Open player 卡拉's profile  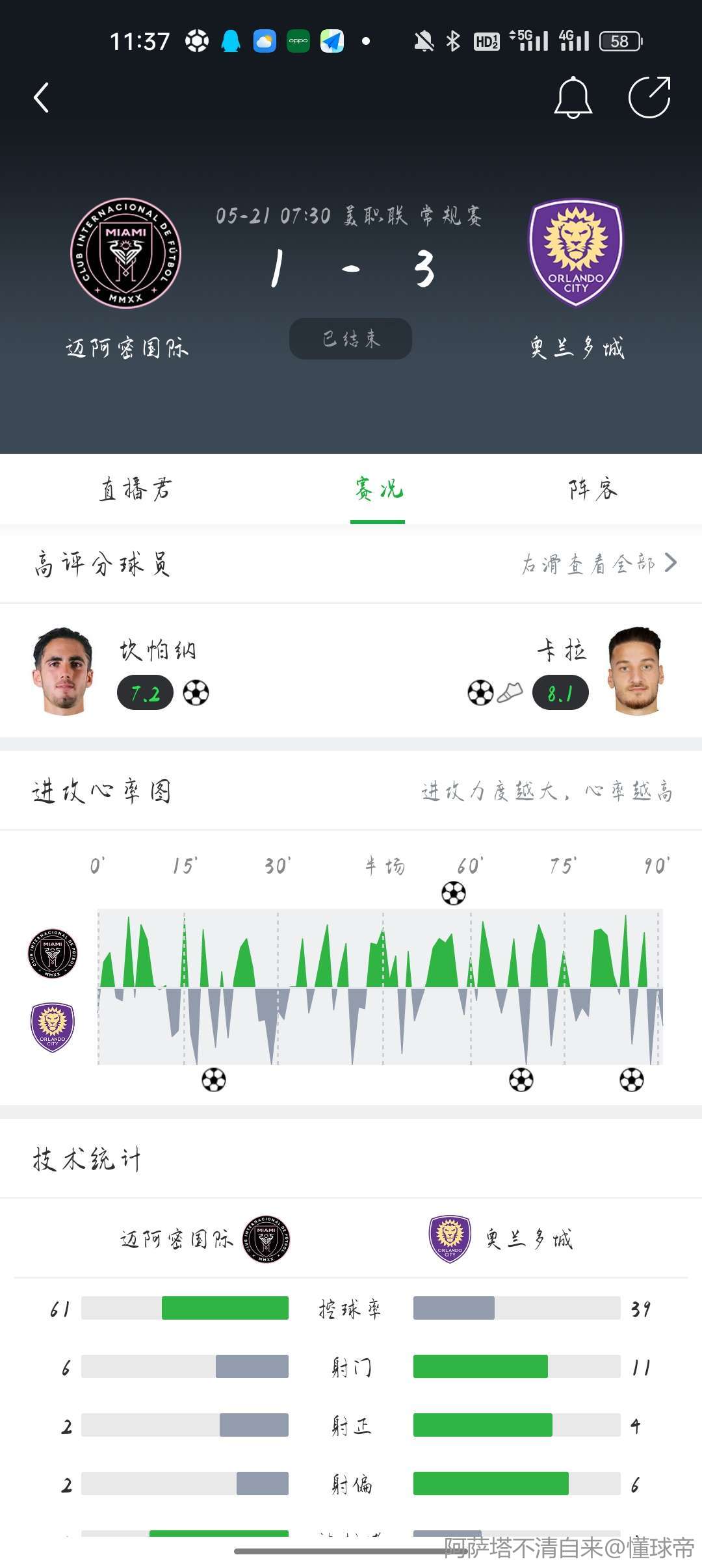point(635,671)
